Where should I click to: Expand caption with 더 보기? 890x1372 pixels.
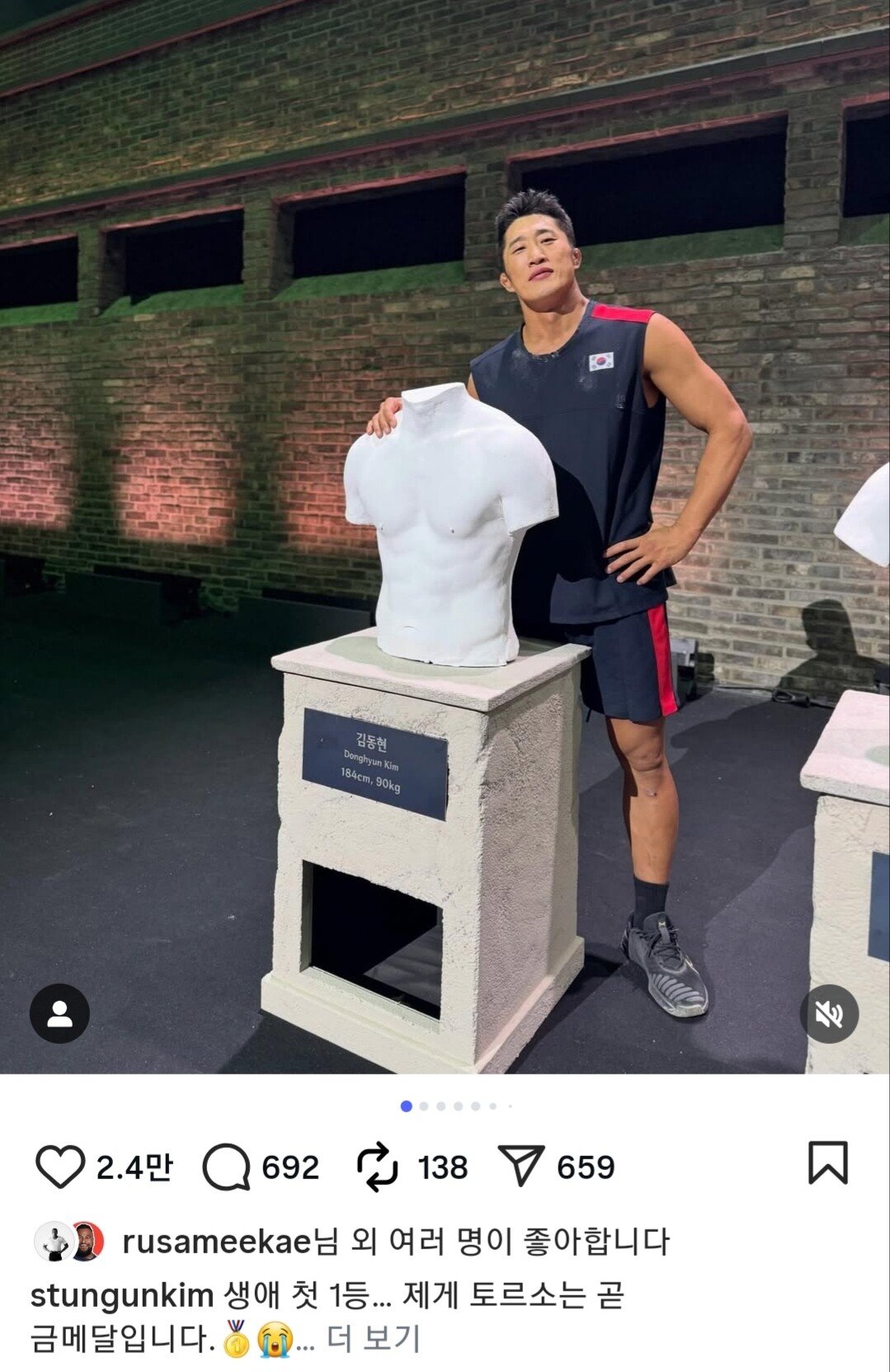374,1339
